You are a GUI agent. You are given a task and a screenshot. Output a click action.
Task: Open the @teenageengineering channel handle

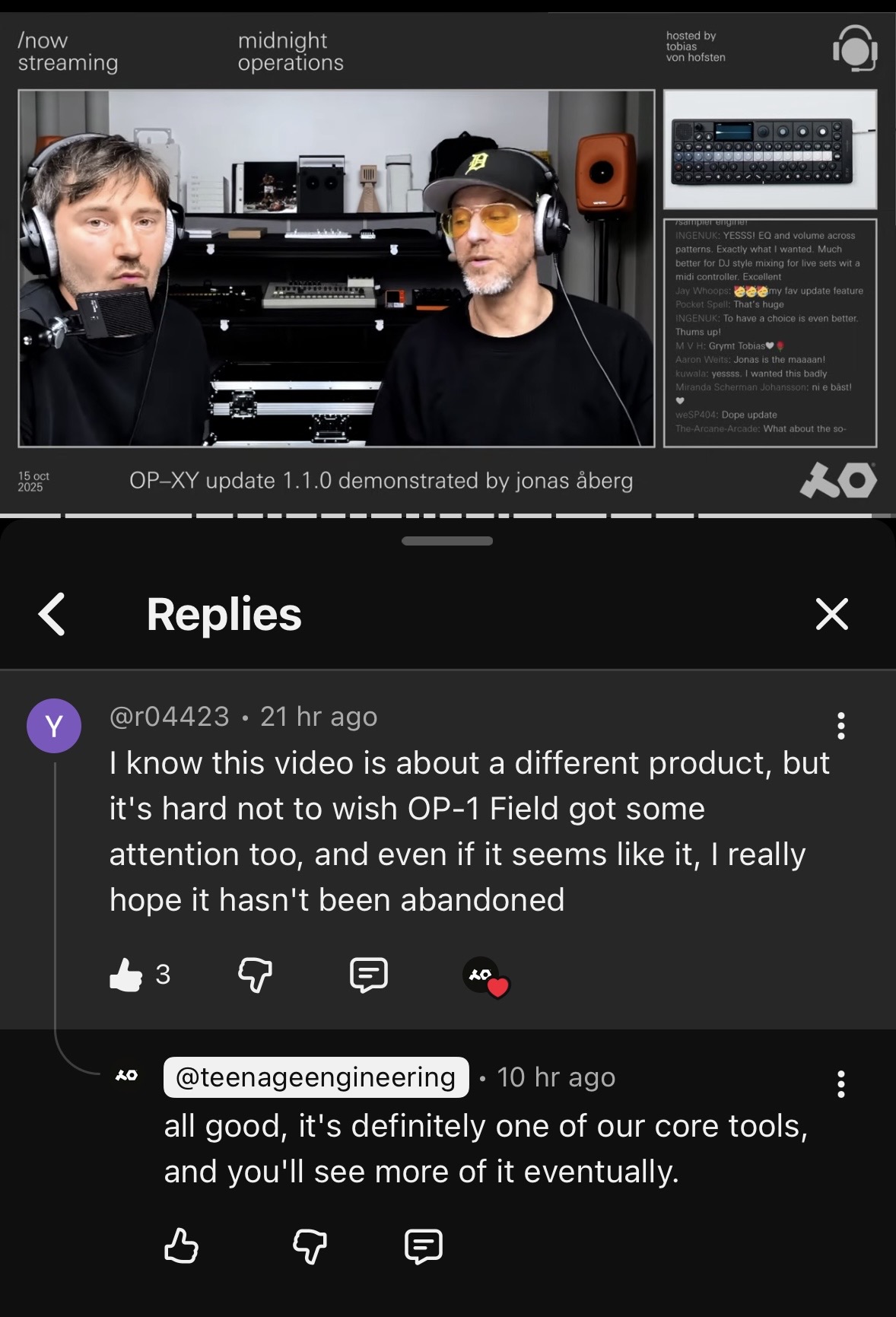tap(316, 1077)
